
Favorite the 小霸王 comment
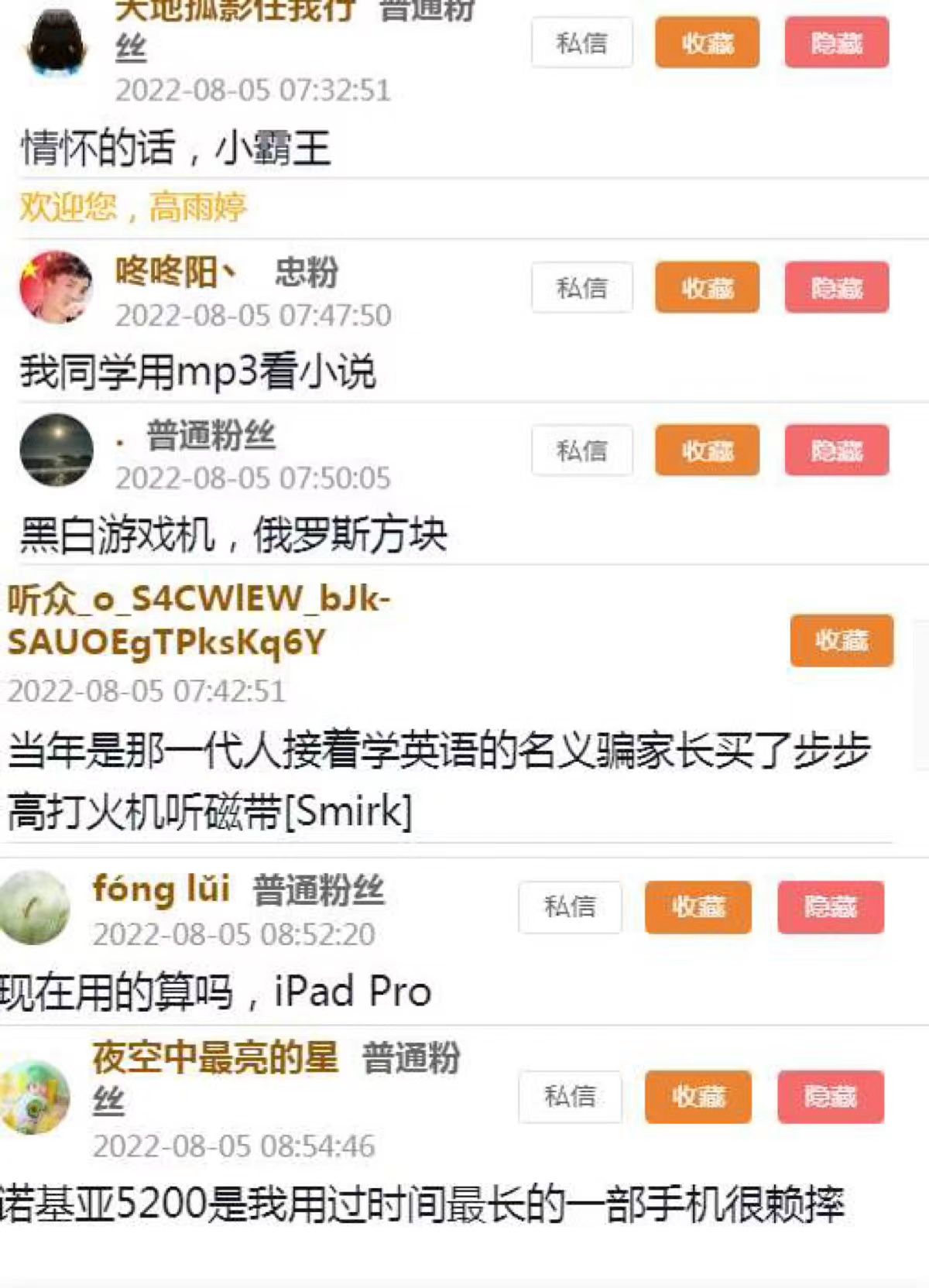pos(707,43)
